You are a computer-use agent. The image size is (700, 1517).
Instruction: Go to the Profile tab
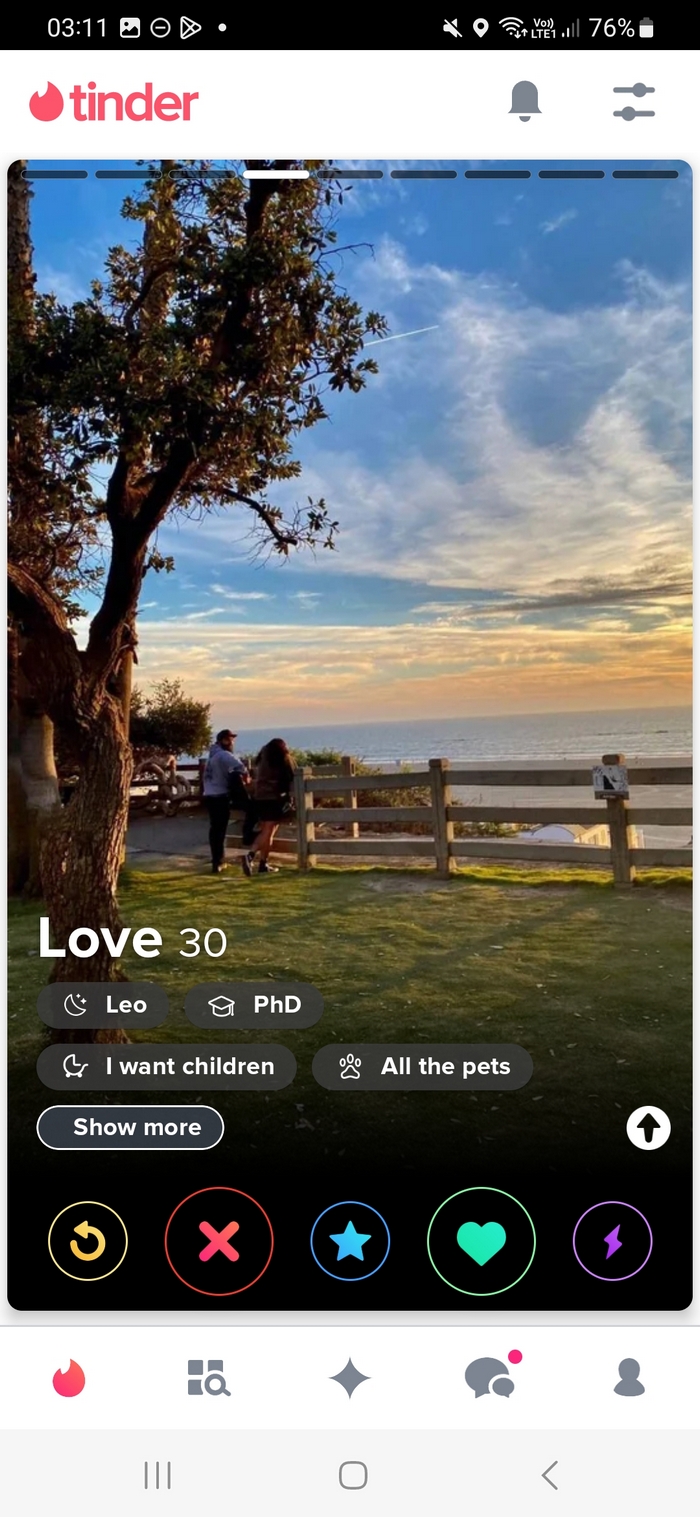point(629,1378)
